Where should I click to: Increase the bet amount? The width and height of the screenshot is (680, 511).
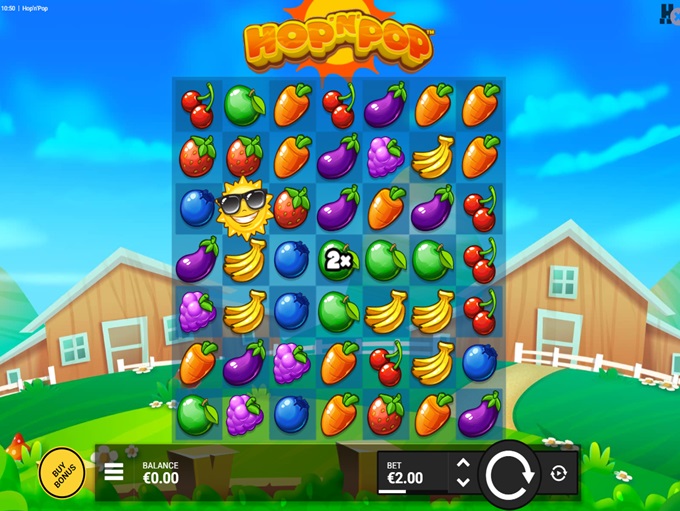(462, 463)
